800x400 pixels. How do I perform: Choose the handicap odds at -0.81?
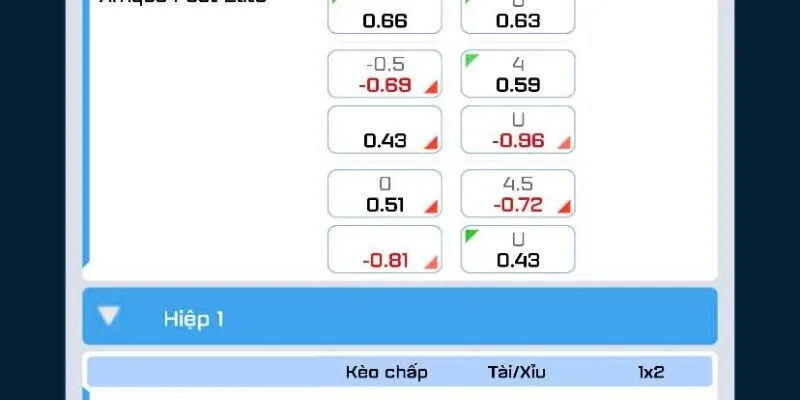tap(384, 250)
